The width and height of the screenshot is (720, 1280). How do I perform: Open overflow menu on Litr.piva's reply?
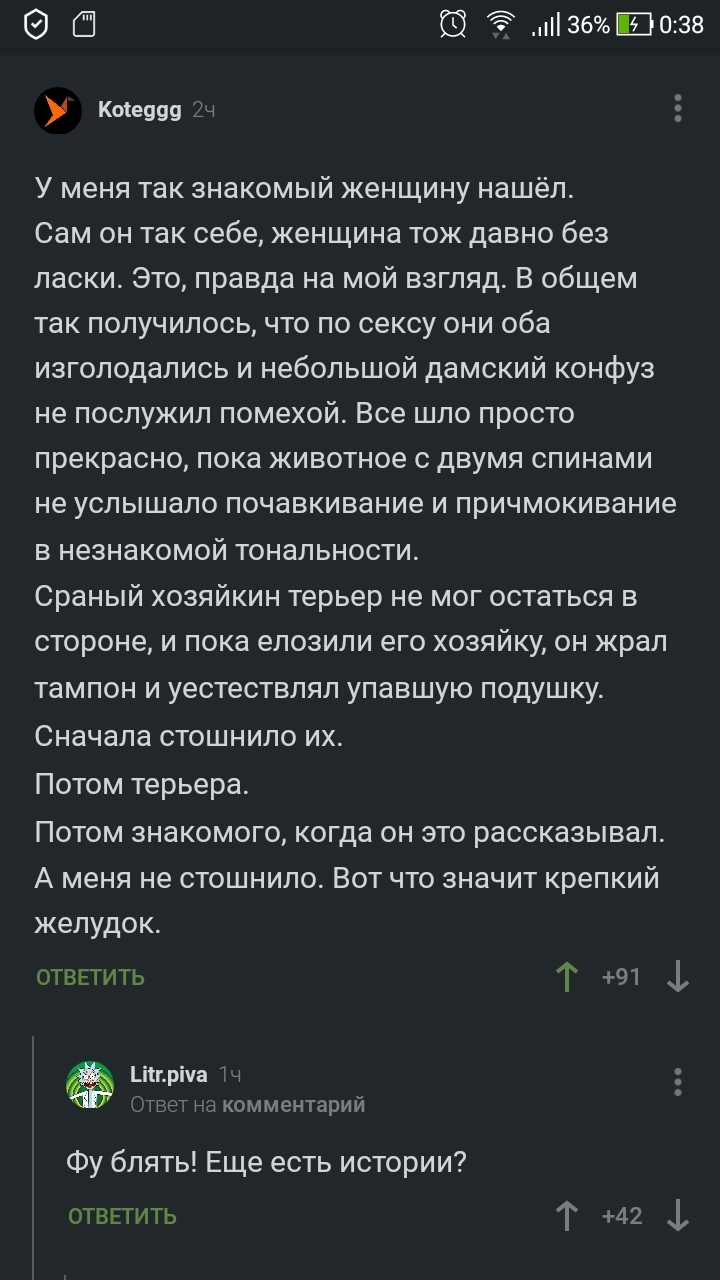click(678, 1083)
